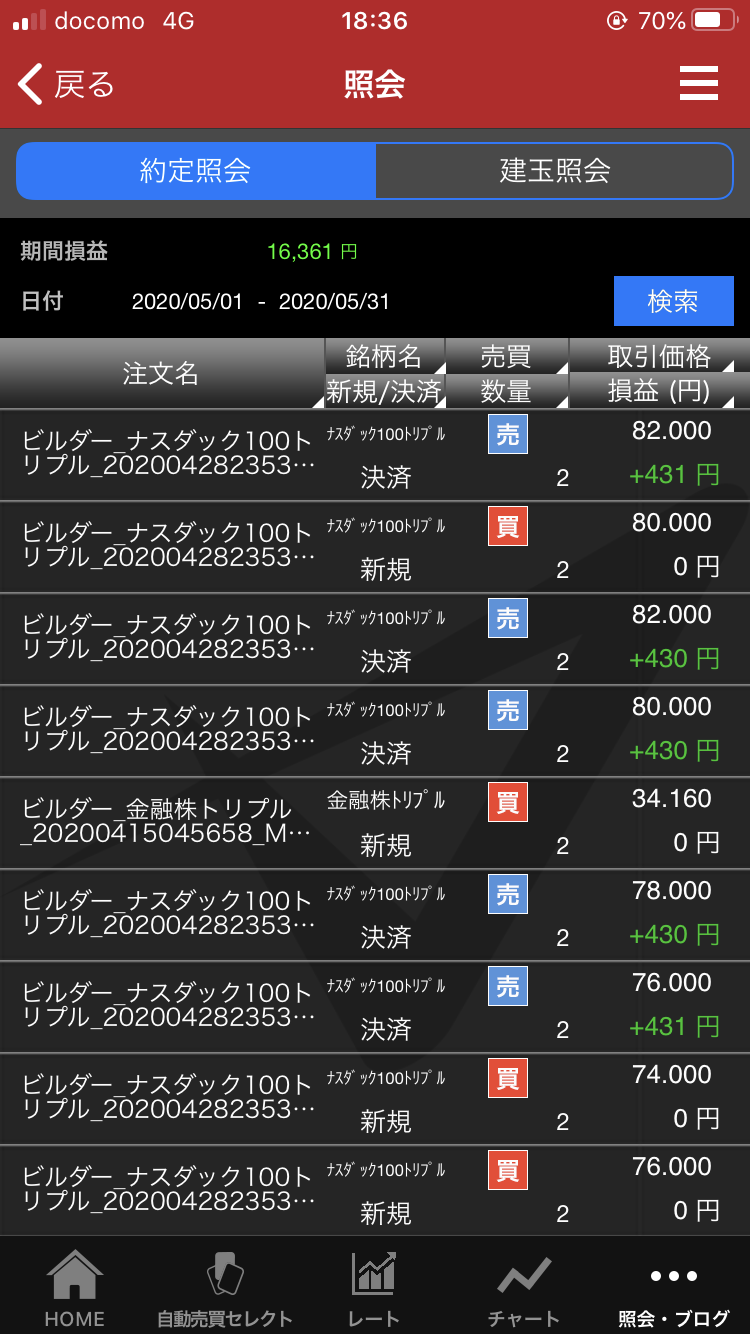Change the start date 2020/05/01
Viewport: 750px width, 1334px height.
[187, 302]
